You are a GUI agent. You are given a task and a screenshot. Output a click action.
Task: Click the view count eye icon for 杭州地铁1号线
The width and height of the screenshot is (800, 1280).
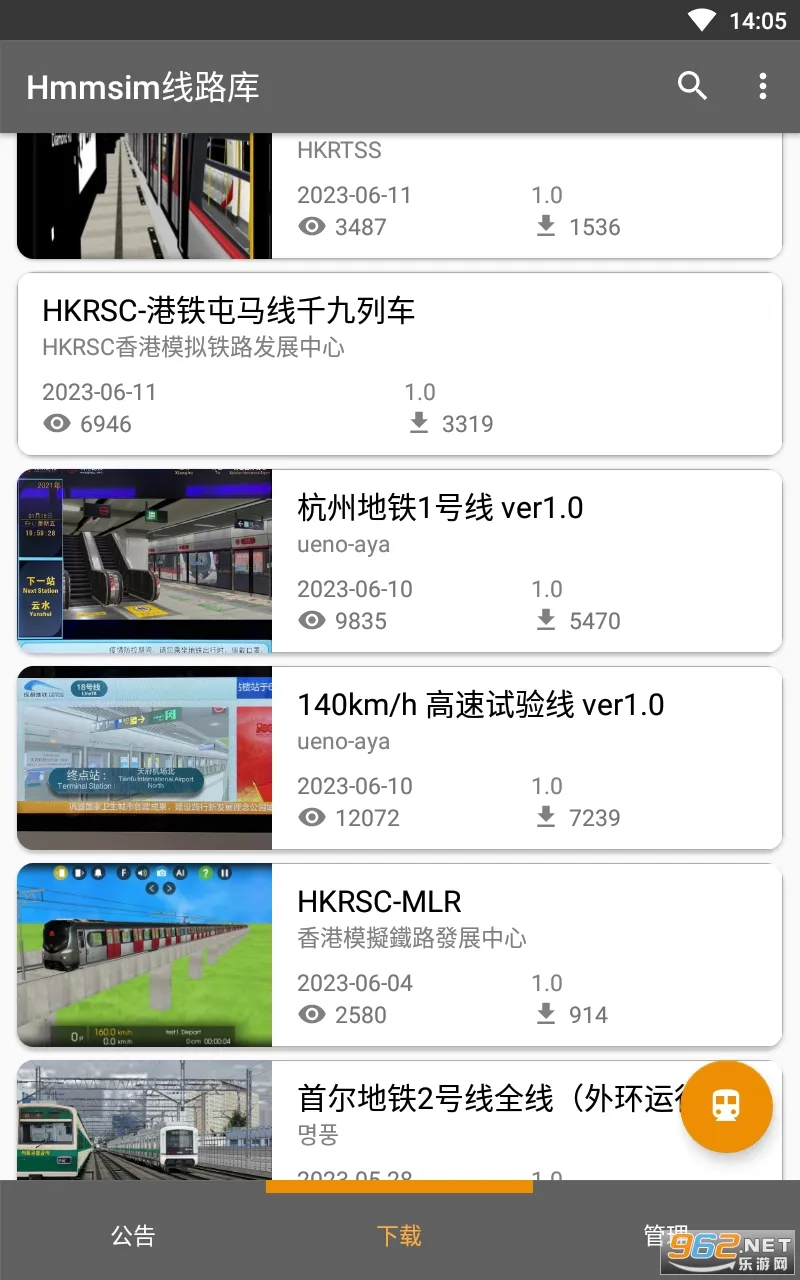tap(311, 620)
